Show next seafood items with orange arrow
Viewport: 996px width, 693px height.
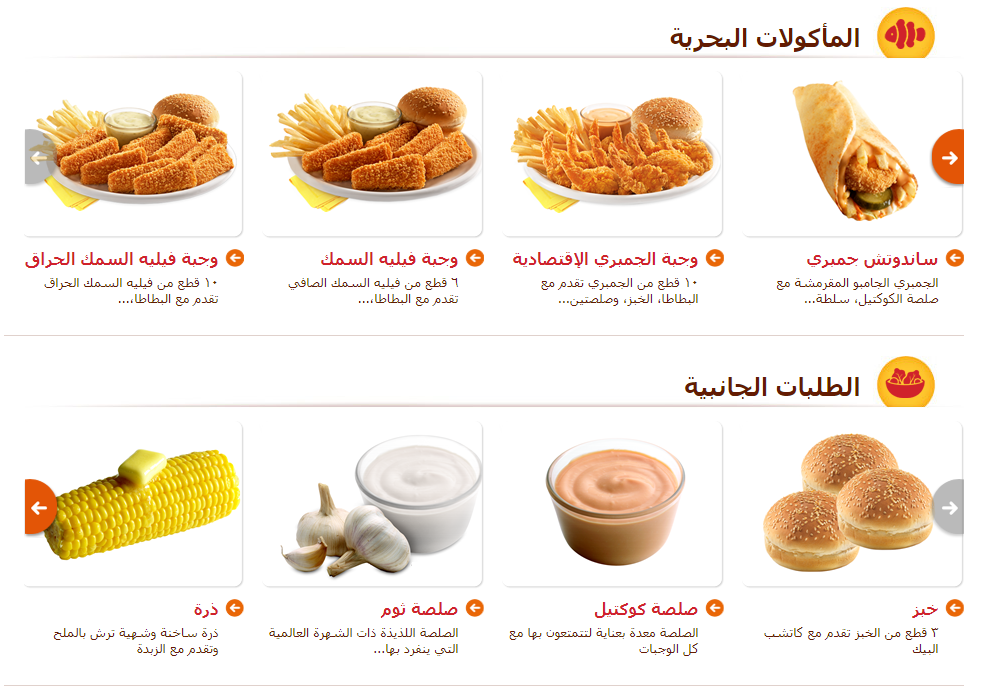point(948,157)
